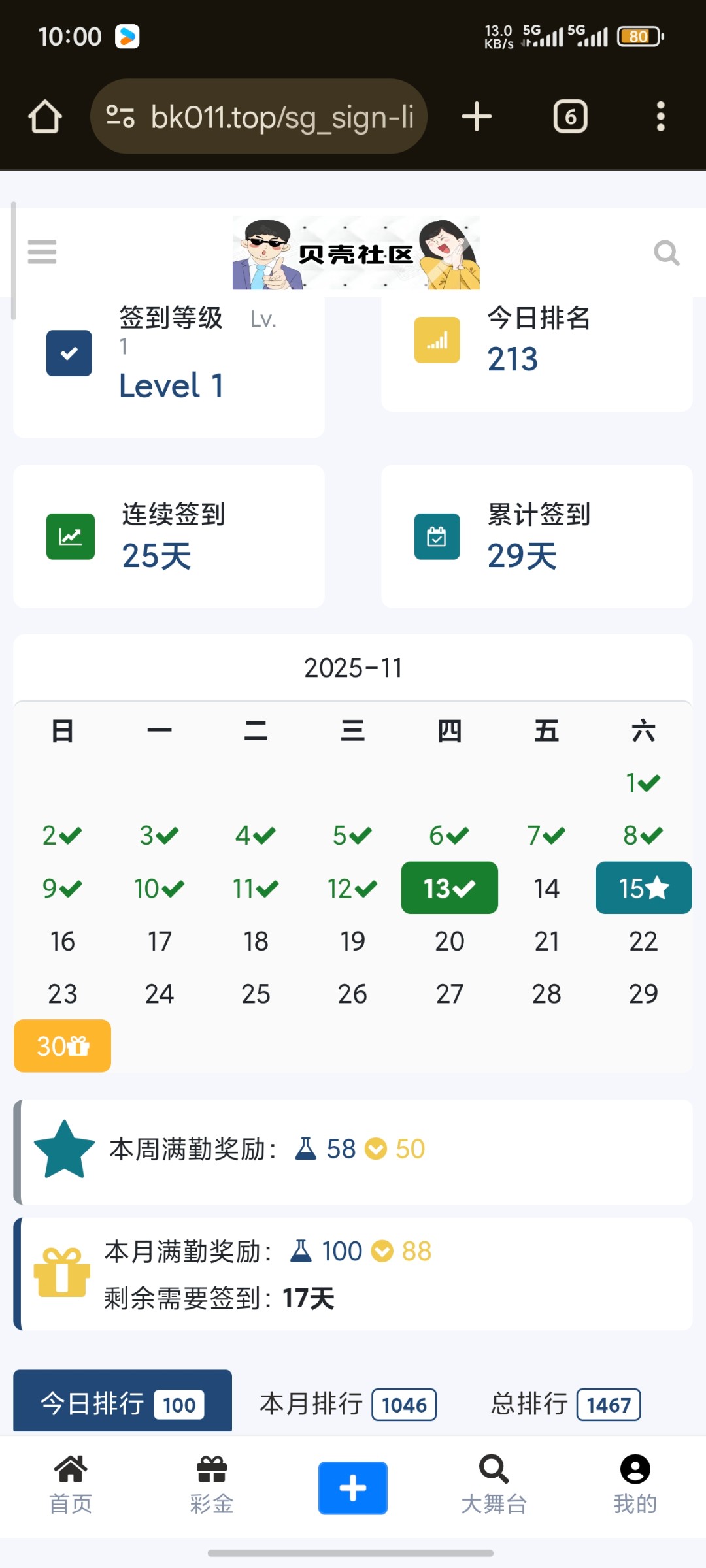Open a new browser tab
706x1568 pixels.
477,117
